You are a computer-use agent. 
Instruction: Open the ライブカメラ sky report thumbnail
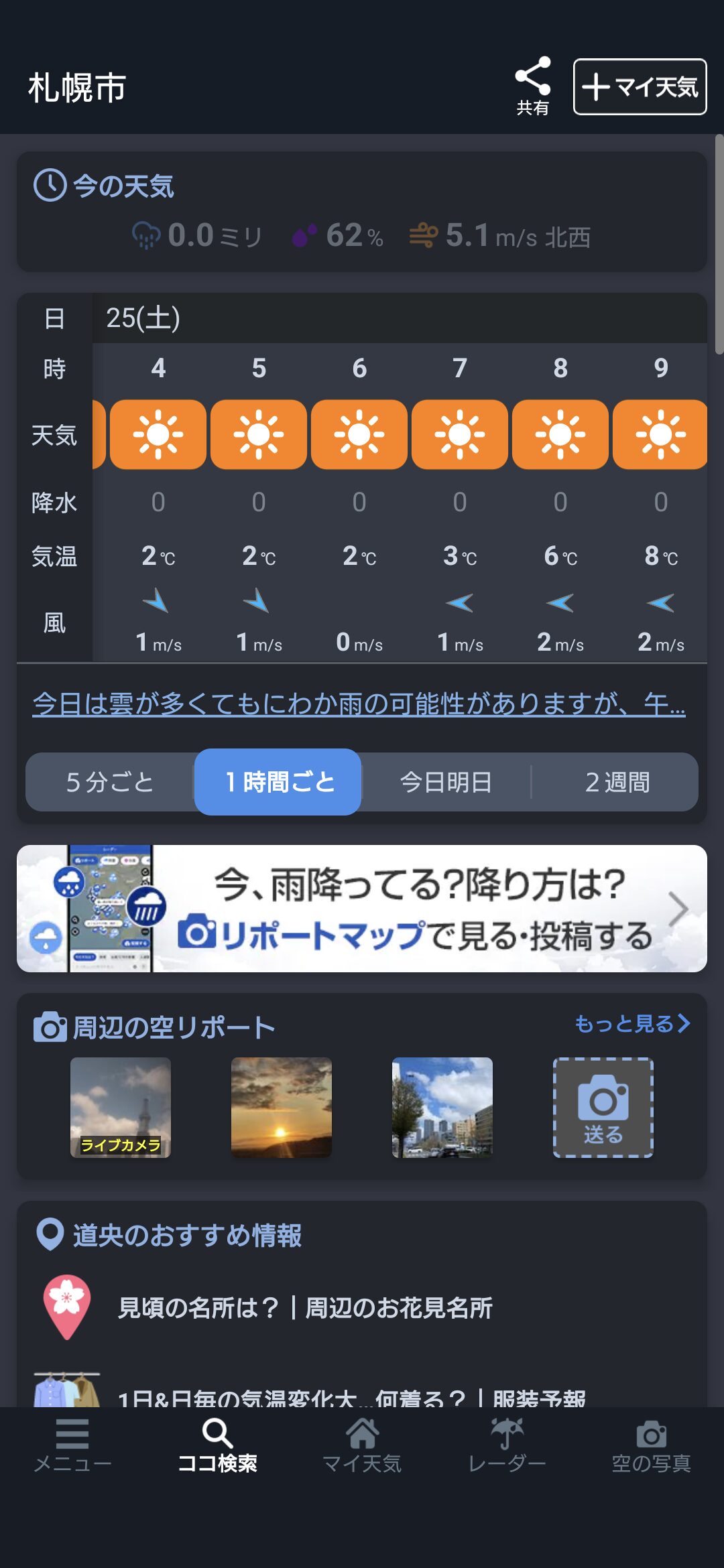coord(121,1107)
